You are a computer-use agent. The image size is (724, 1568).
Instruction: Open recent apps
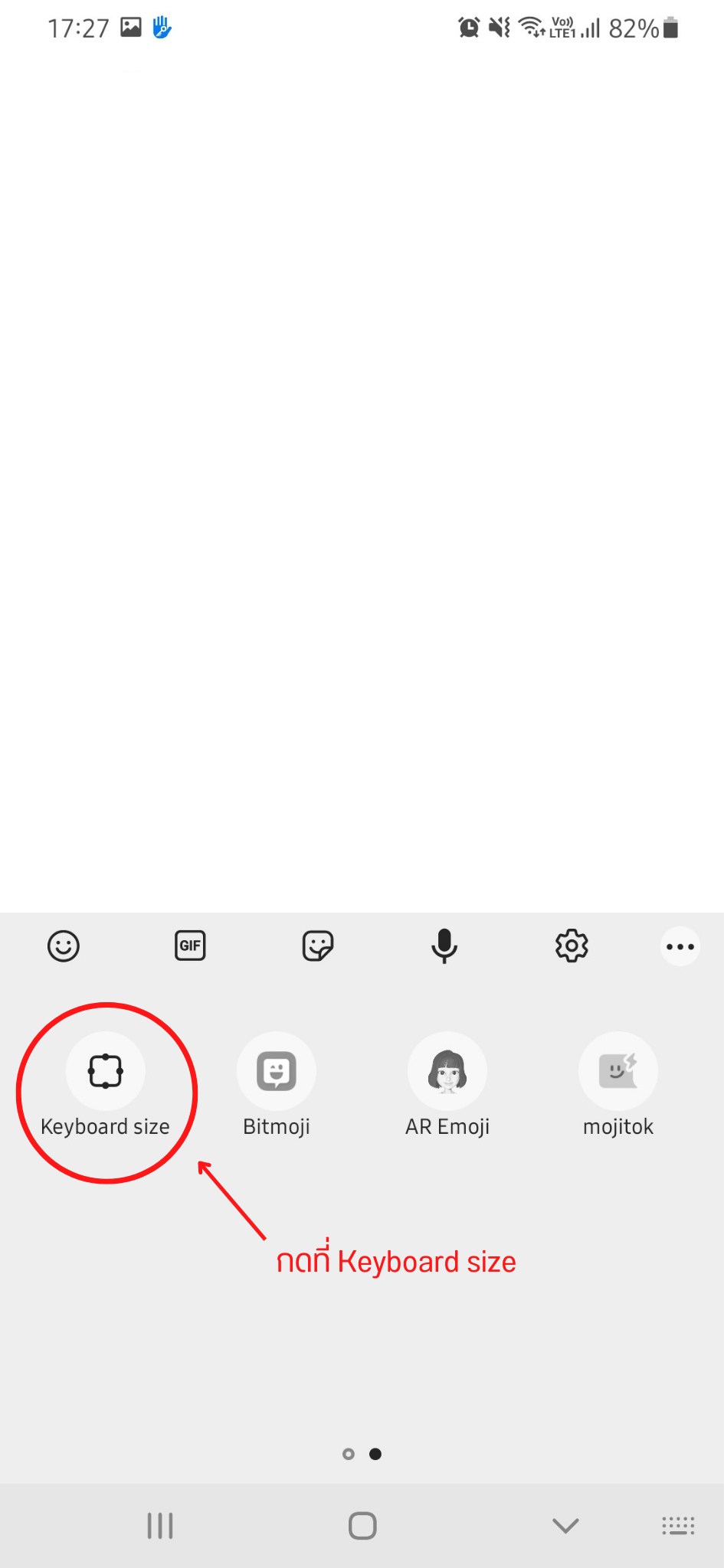coord(160,1526)
